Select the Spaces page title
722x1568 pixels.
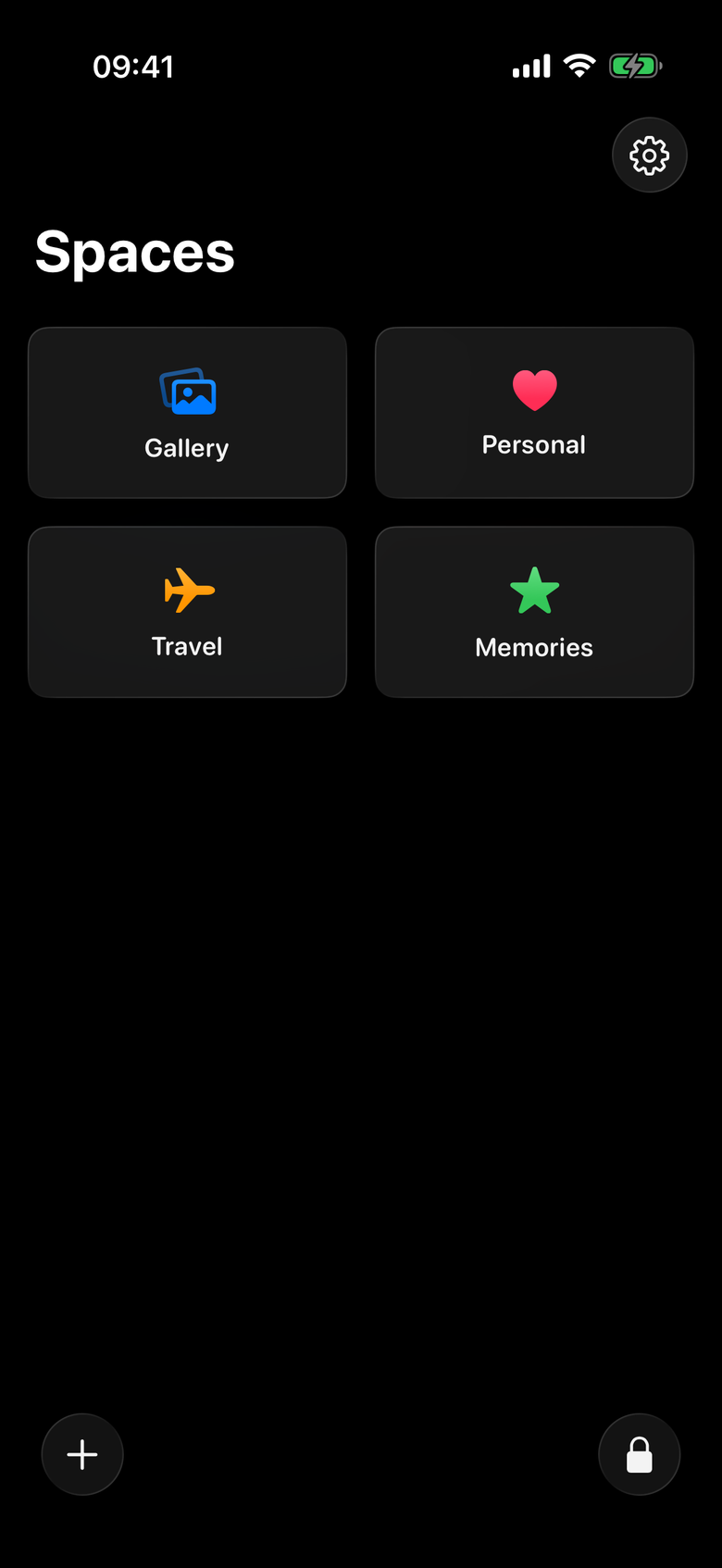(135, 252)
